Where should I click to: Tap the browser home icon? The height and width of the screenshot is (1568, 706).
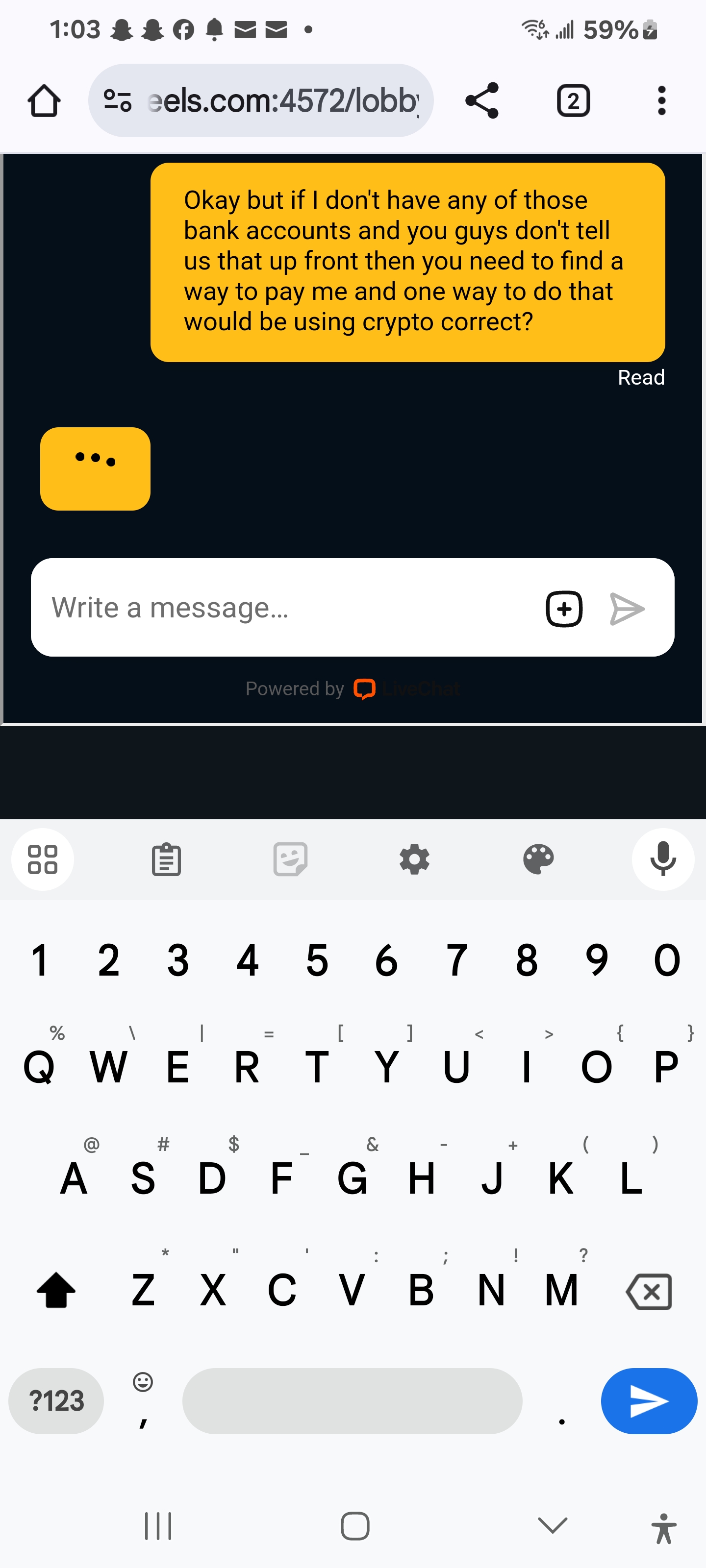click(44, 100)
